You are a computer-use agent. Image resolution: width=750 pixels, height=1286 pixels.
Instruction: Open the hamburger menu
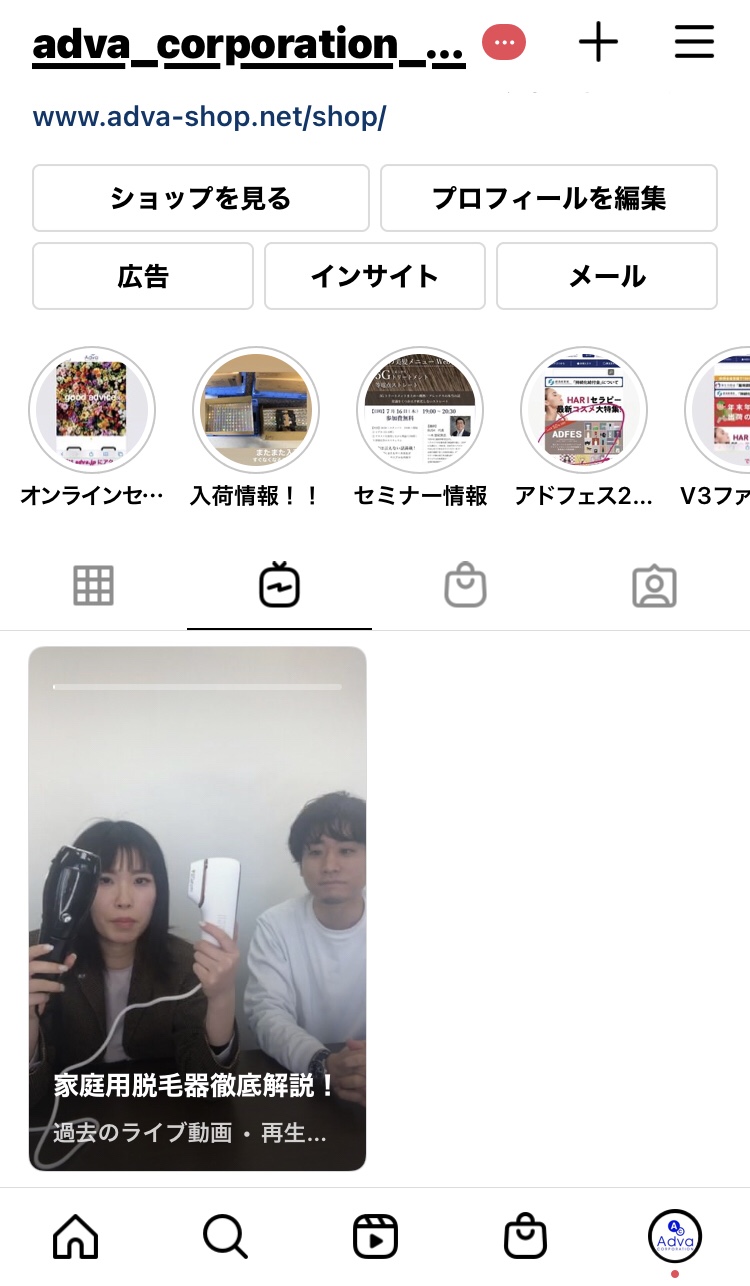point(694,42)
